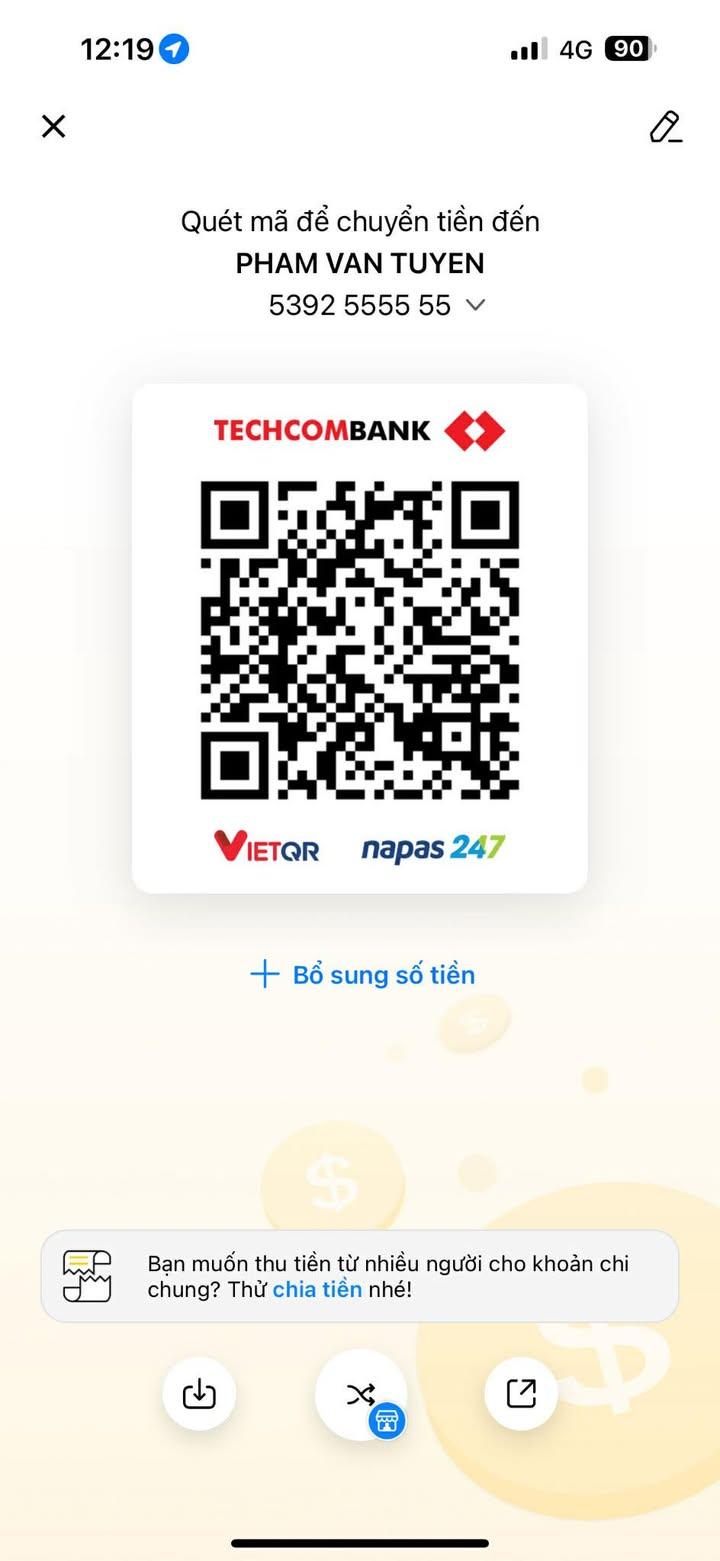Close the QR code screen
720x1561 pixels.
(53, 126)
